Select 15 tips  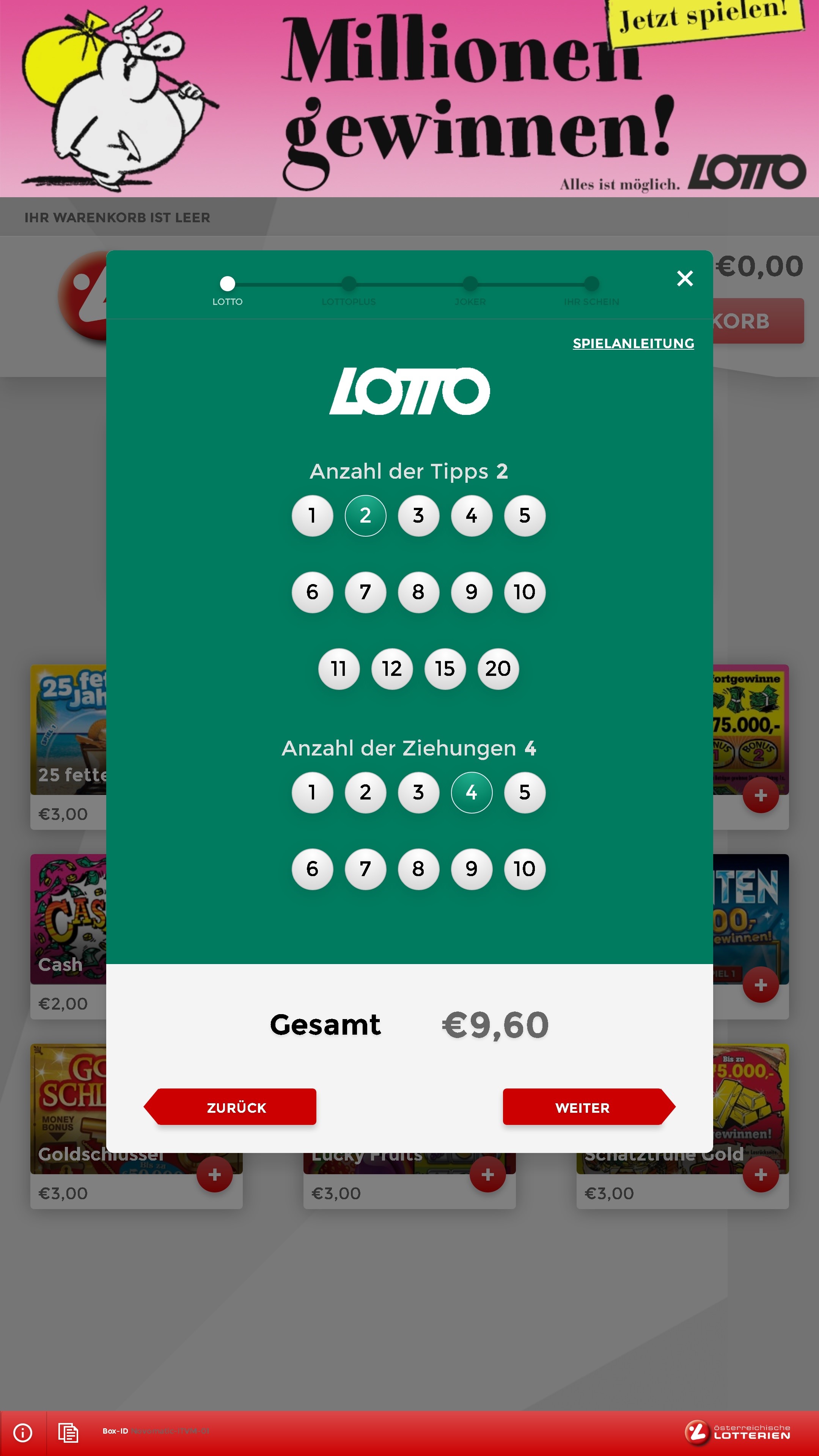445,669
